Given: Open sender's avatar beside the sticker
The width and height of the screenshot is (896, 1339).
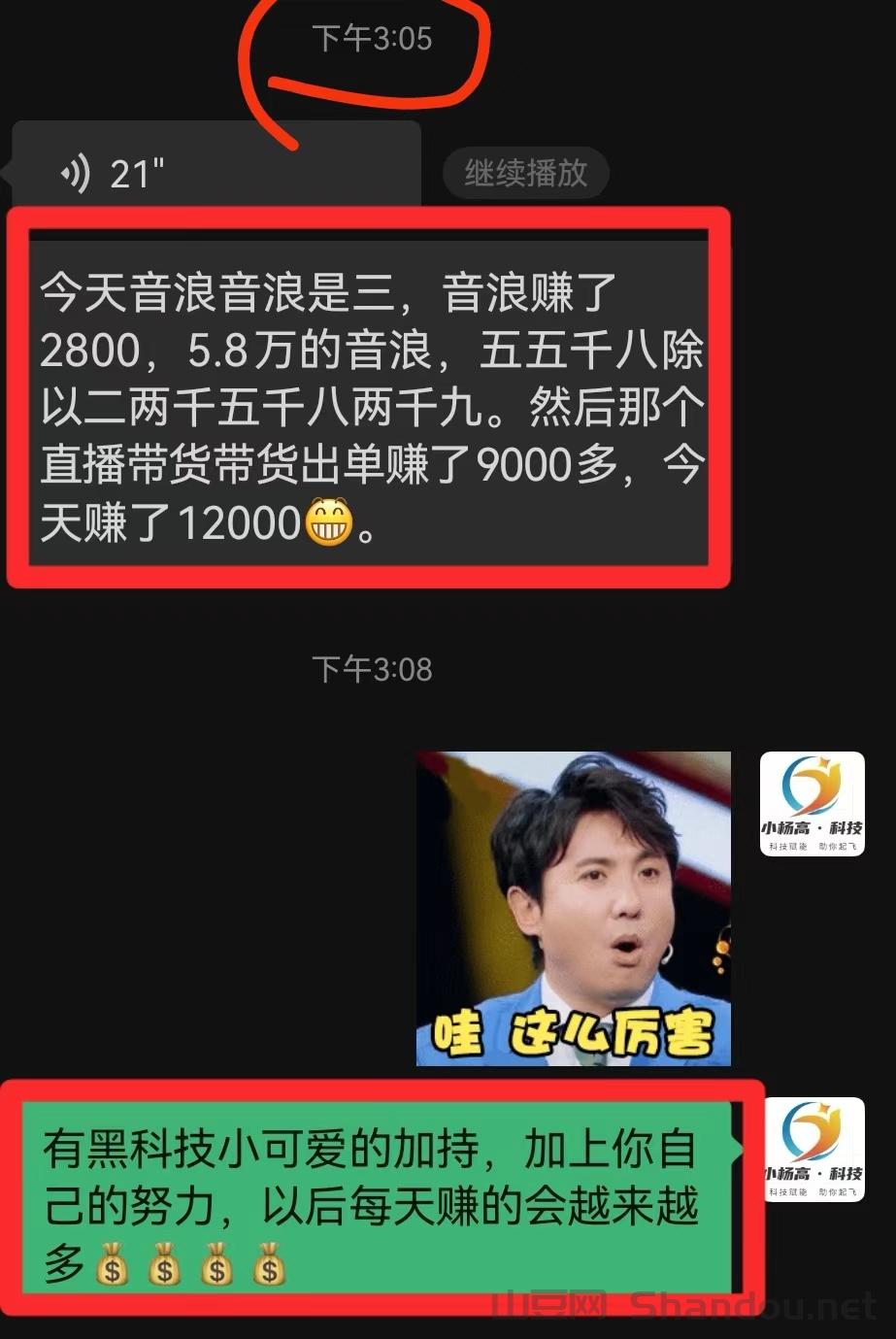Looking at the screenshot, I should 812,804.
